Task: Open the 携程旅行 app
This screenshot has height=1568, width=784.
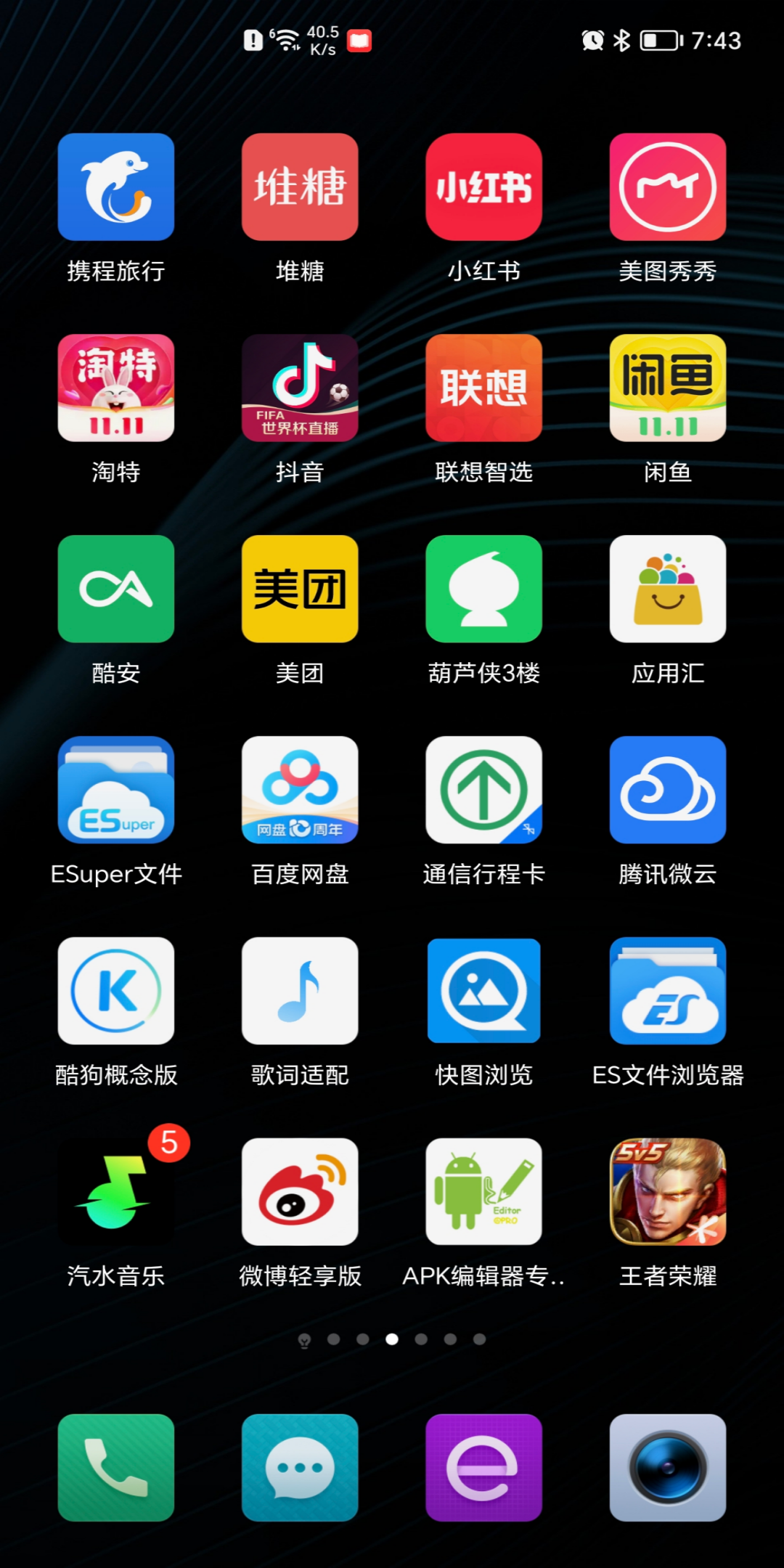Action: pyautogui.click(x=116, y=187)
